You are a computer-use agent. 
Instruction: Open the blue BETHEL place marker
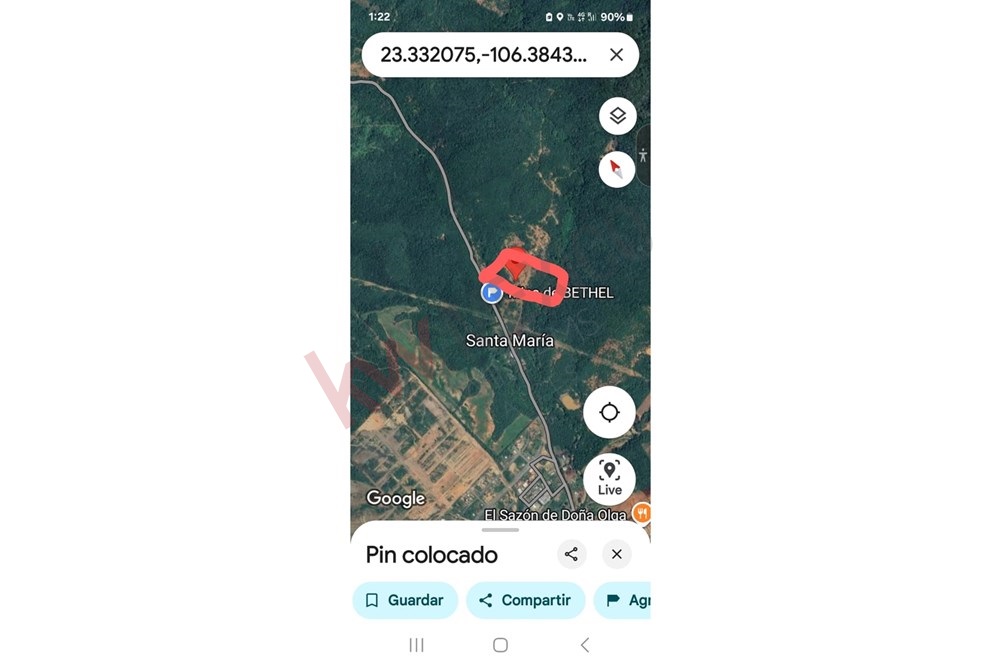point(491,292)
